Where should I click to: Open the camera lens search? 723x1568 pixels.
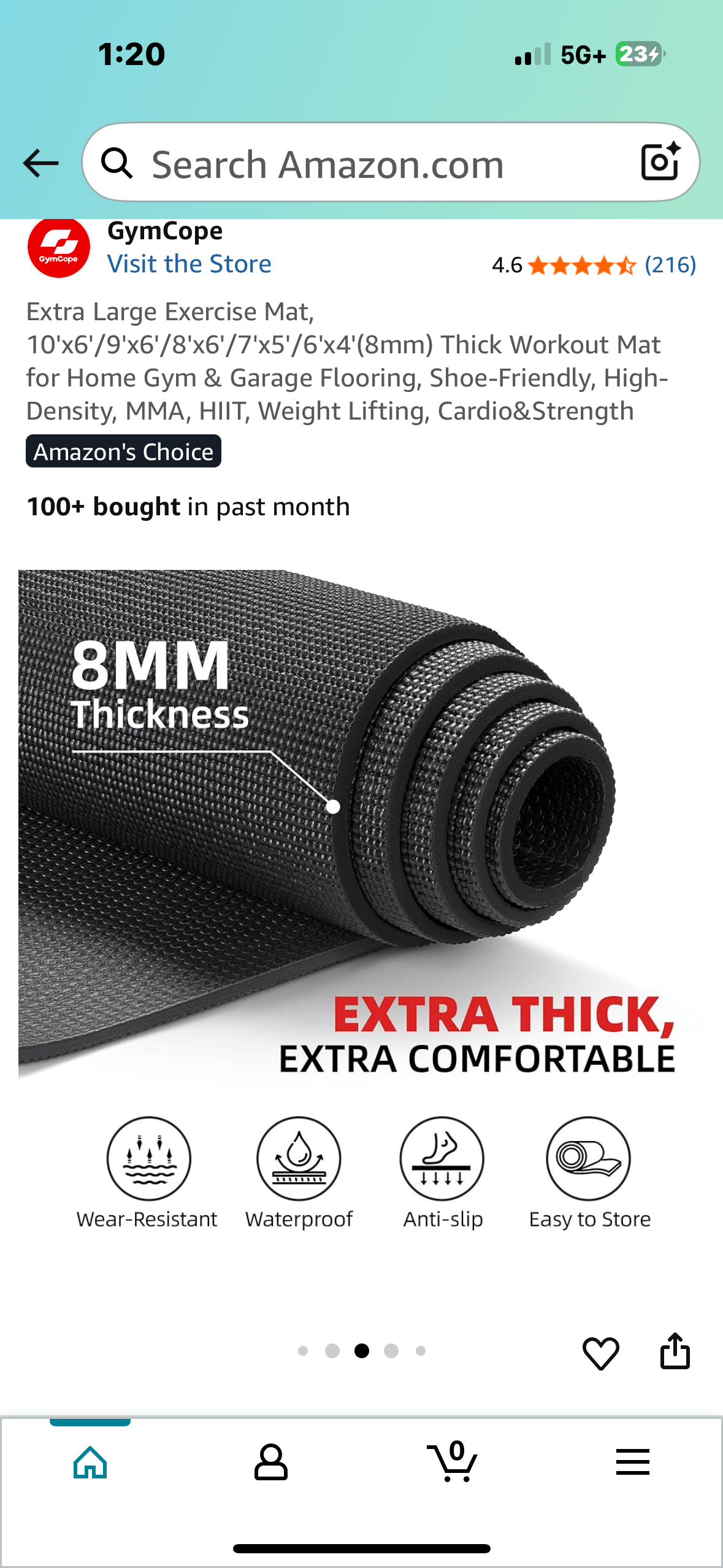[660, 162]
